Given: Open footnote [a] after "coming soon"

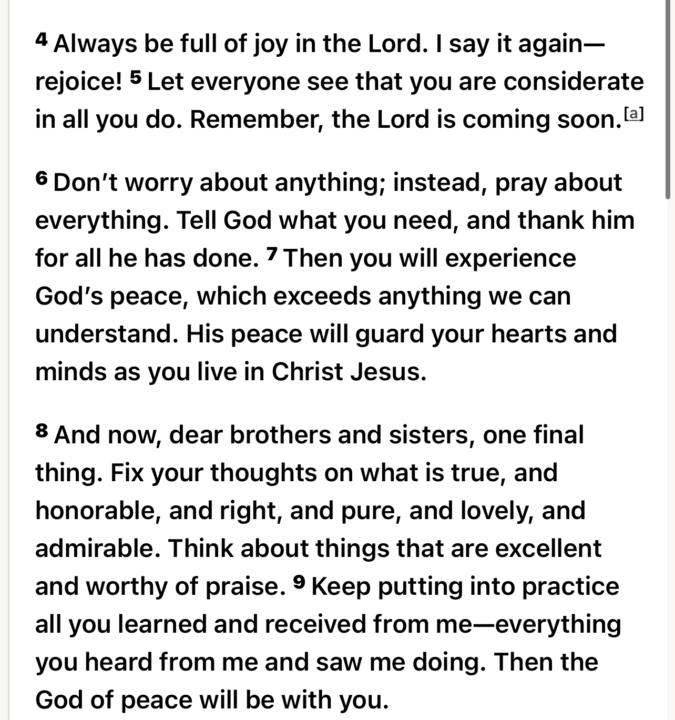Looking at the screenshot, I should 633,115.
